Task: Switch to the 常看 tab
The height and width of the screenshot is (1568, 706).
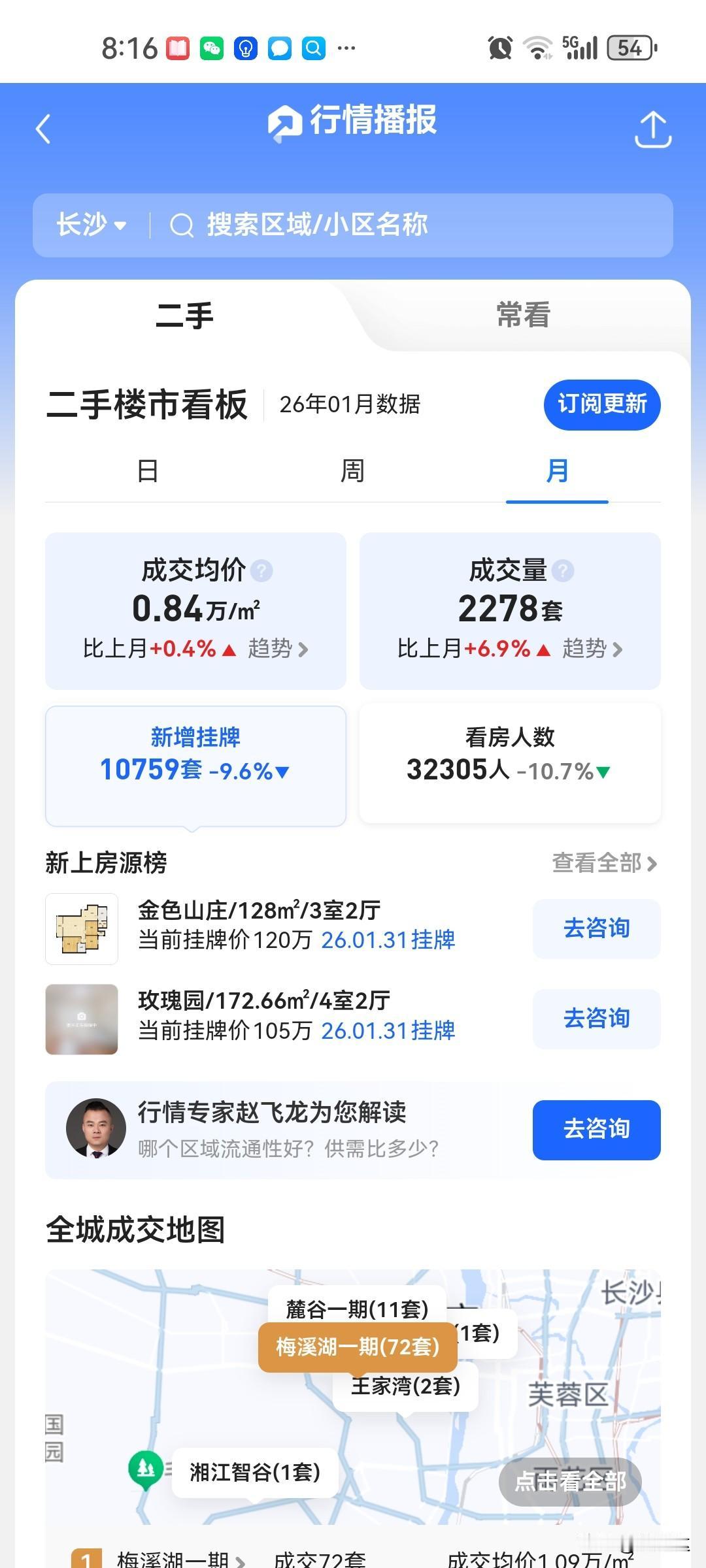Action: (x=524, y=316)
